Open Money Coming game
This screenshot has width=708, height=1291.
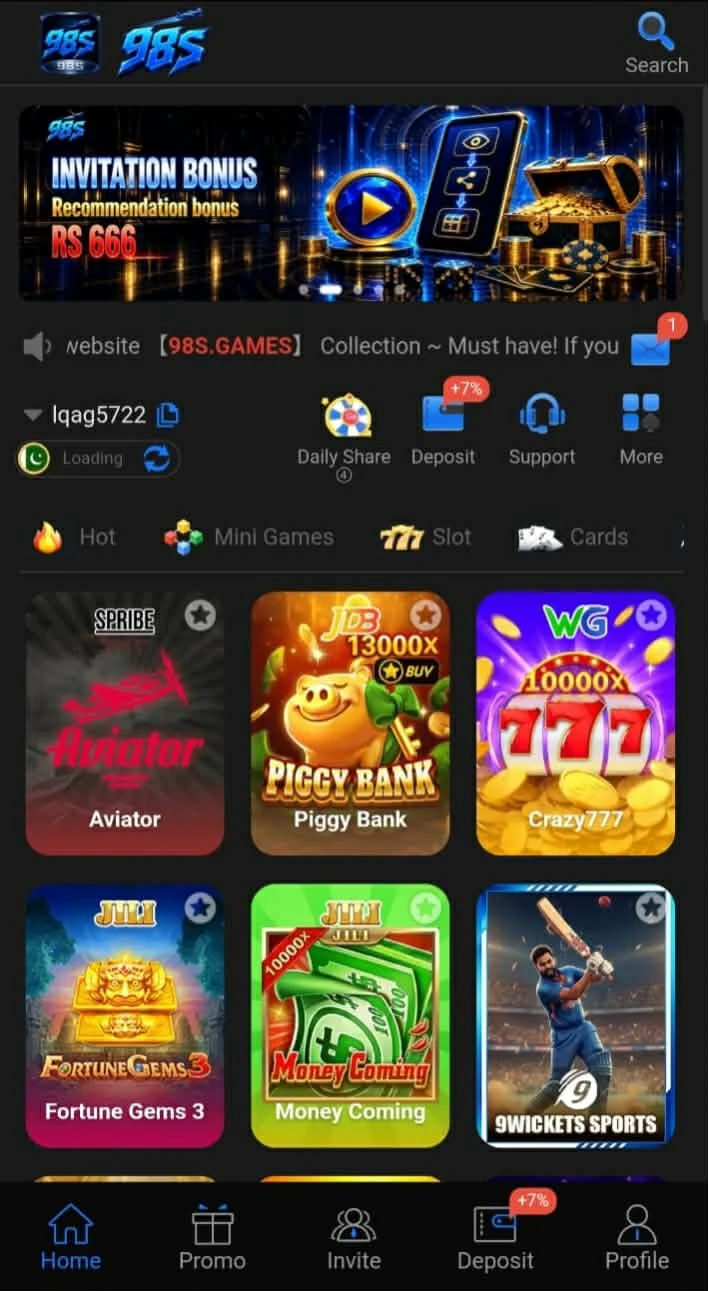point(350,1015)
